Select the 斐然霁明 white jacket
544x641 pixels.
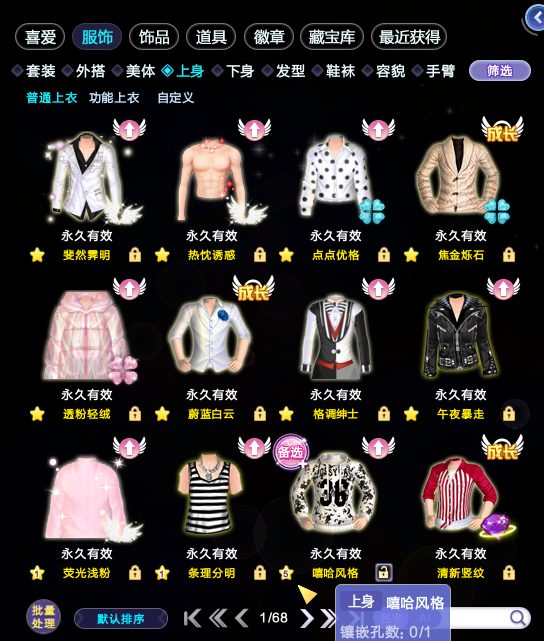click(x=87, y=176)
